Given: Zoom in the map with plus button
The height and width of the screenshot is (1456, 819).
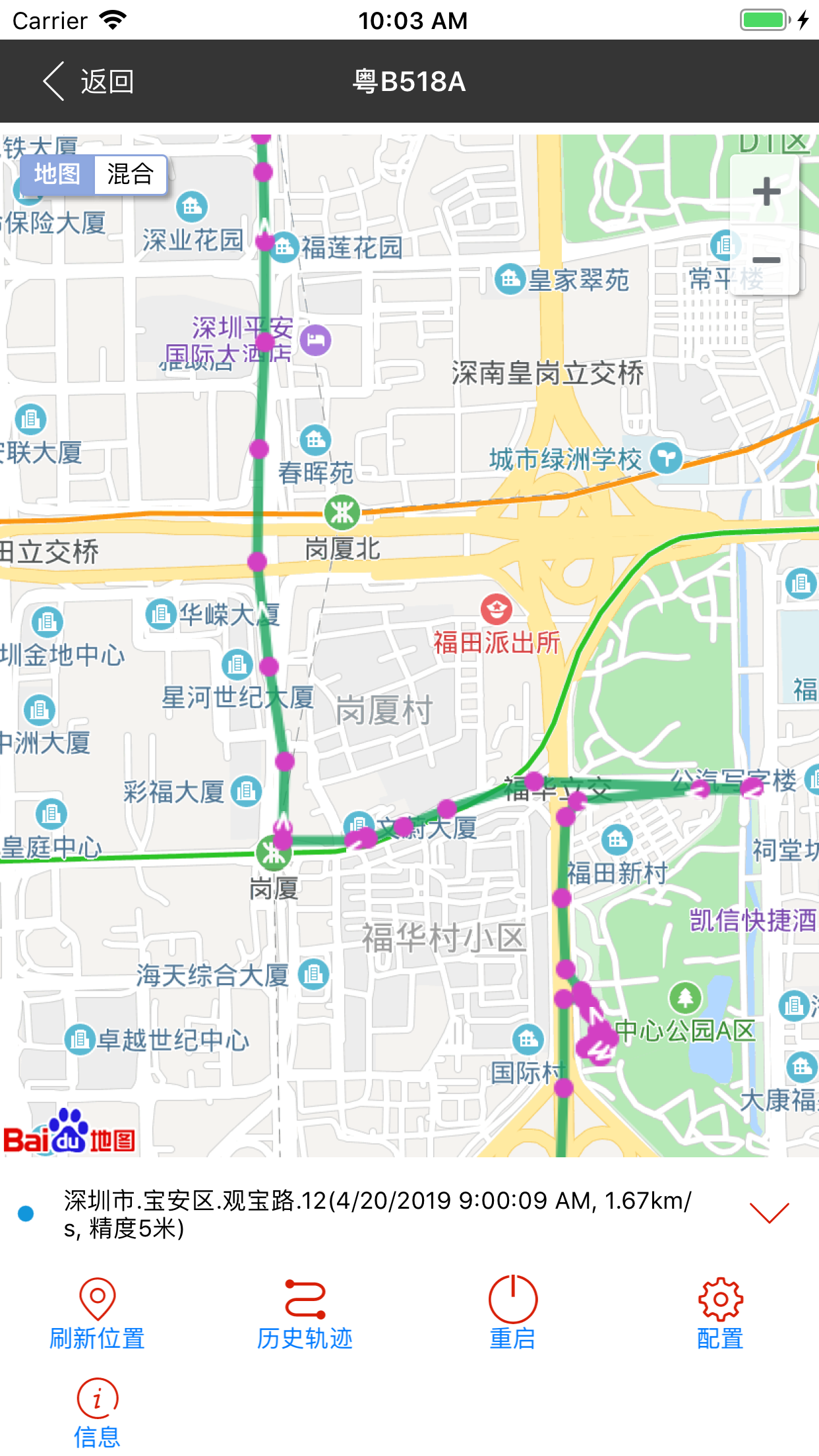Looking at the screenshot, I should pos(766,193).
